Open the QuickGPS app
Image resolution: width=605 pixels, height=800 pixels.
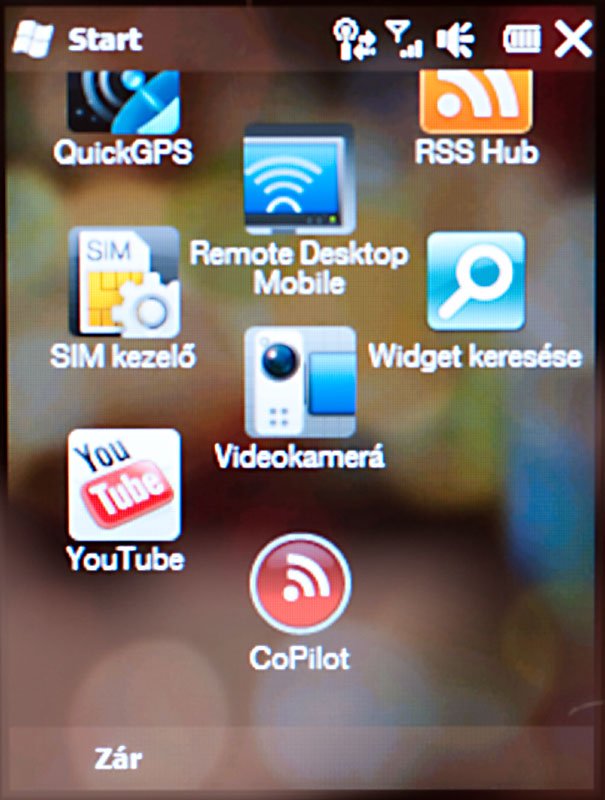(123, 105)
